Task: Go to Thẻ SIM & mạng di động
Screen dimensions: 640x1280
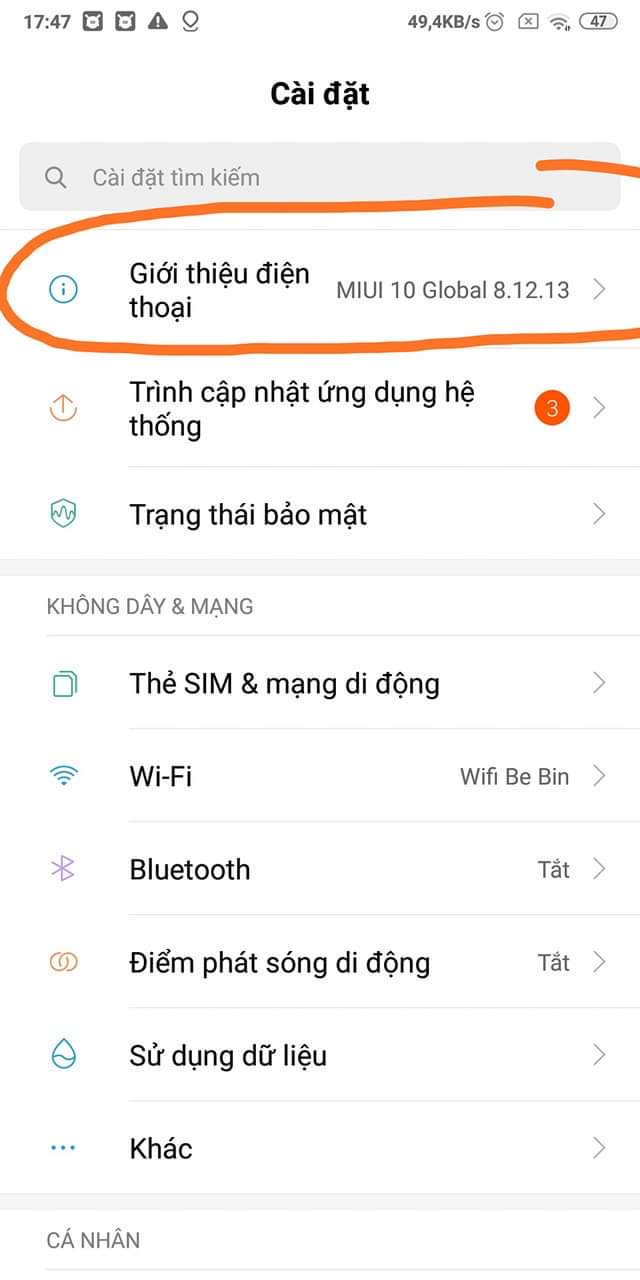Action: (320, 684)
